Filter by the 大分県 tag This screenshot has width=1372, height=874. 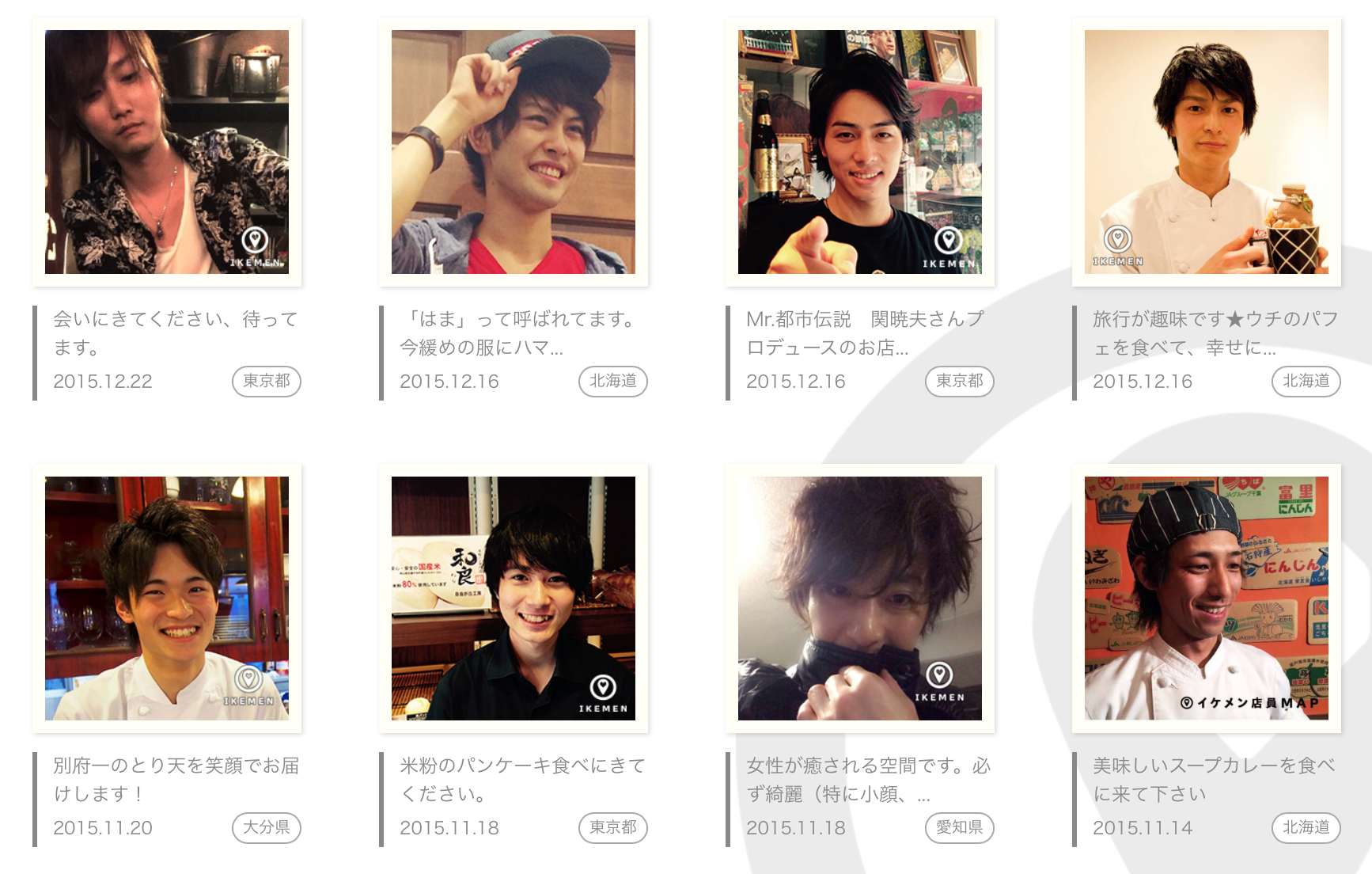point(267,827)
